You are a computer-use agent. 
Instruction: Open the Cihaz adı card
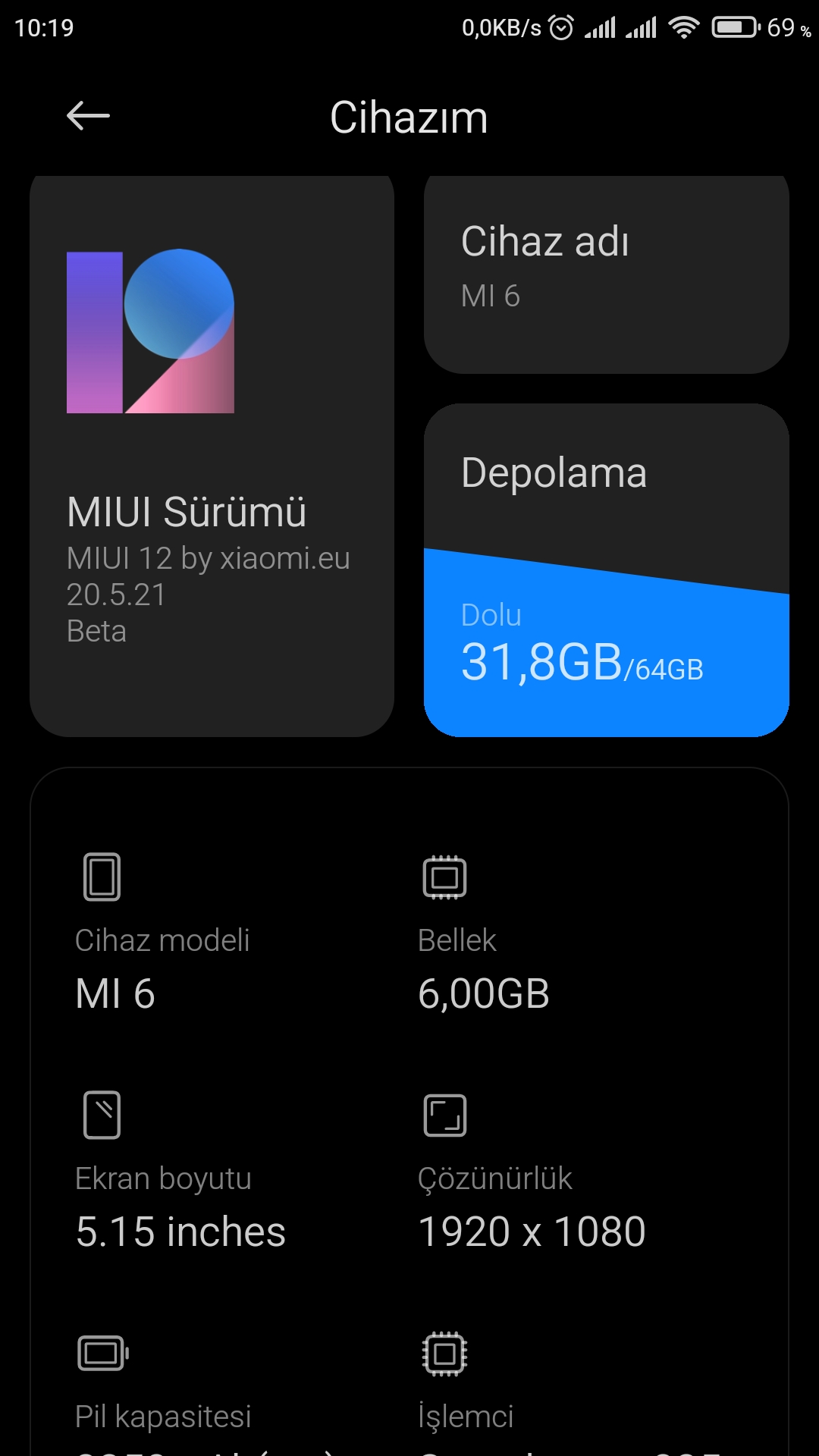point(607,275)
